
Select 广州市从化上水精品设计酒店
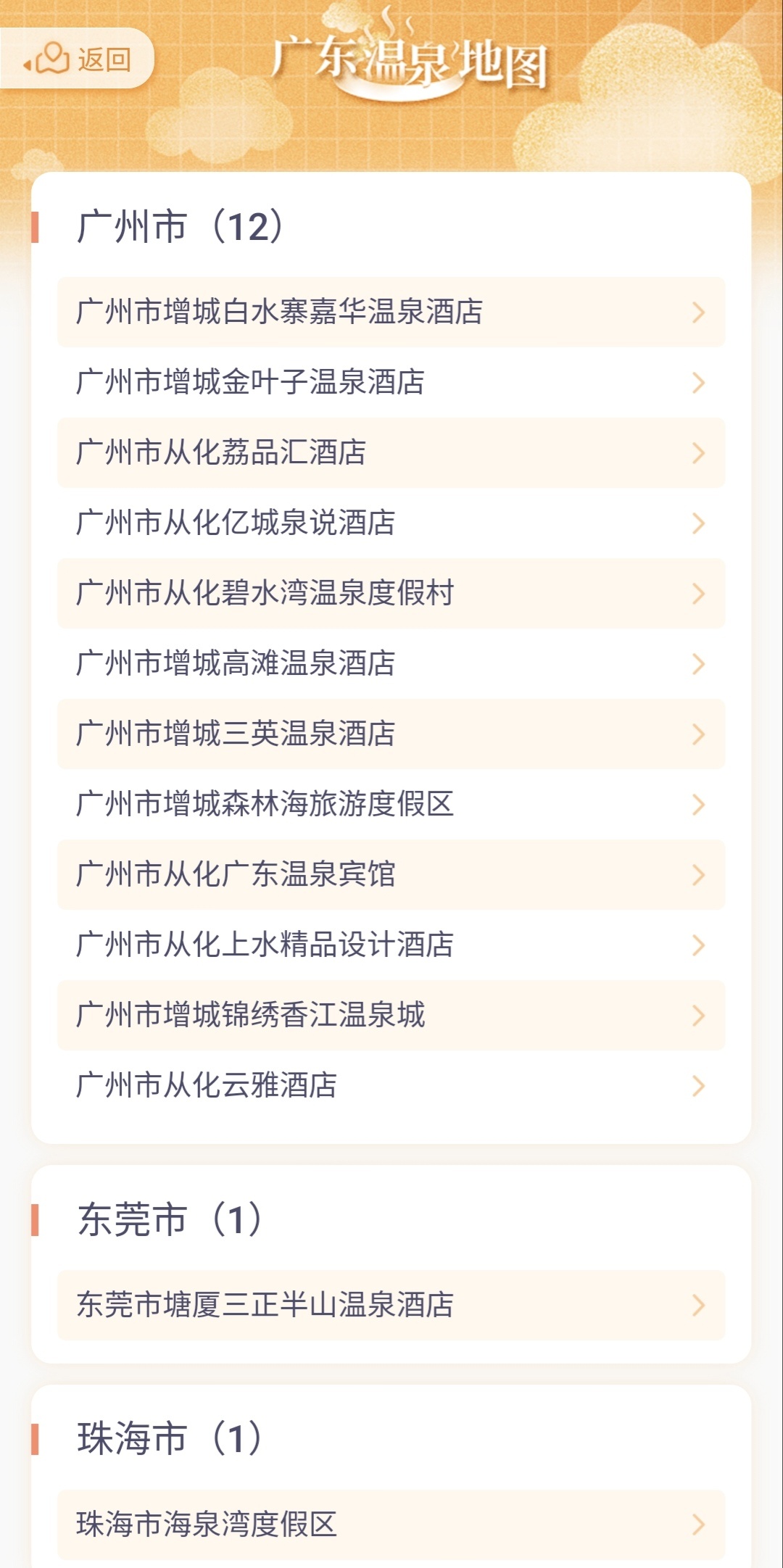pyautogui.click(x=391, y=945)
